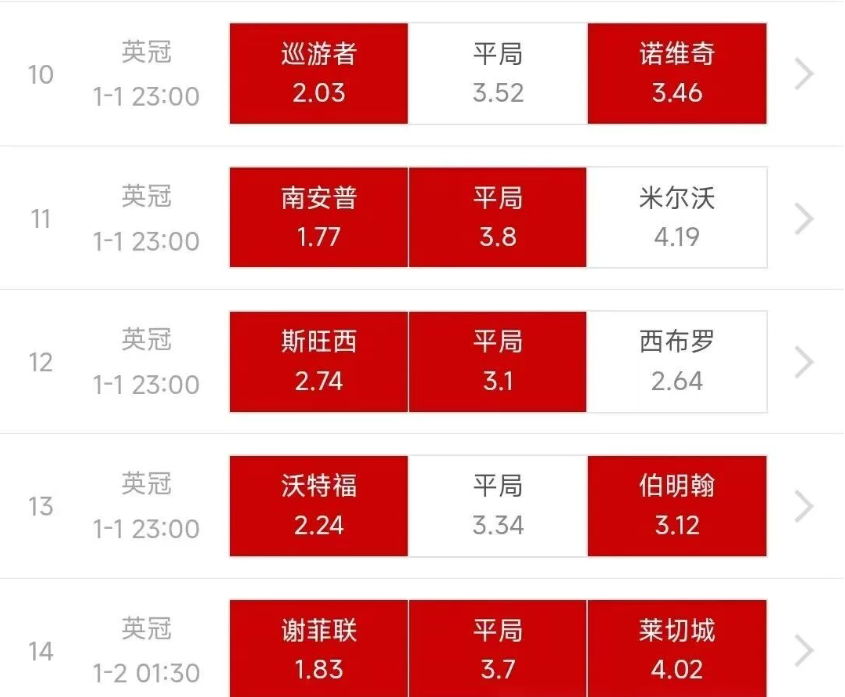Toggle 伯明翰 at 3.12
The height and width of the screenshot is (697, 845).
677,506
